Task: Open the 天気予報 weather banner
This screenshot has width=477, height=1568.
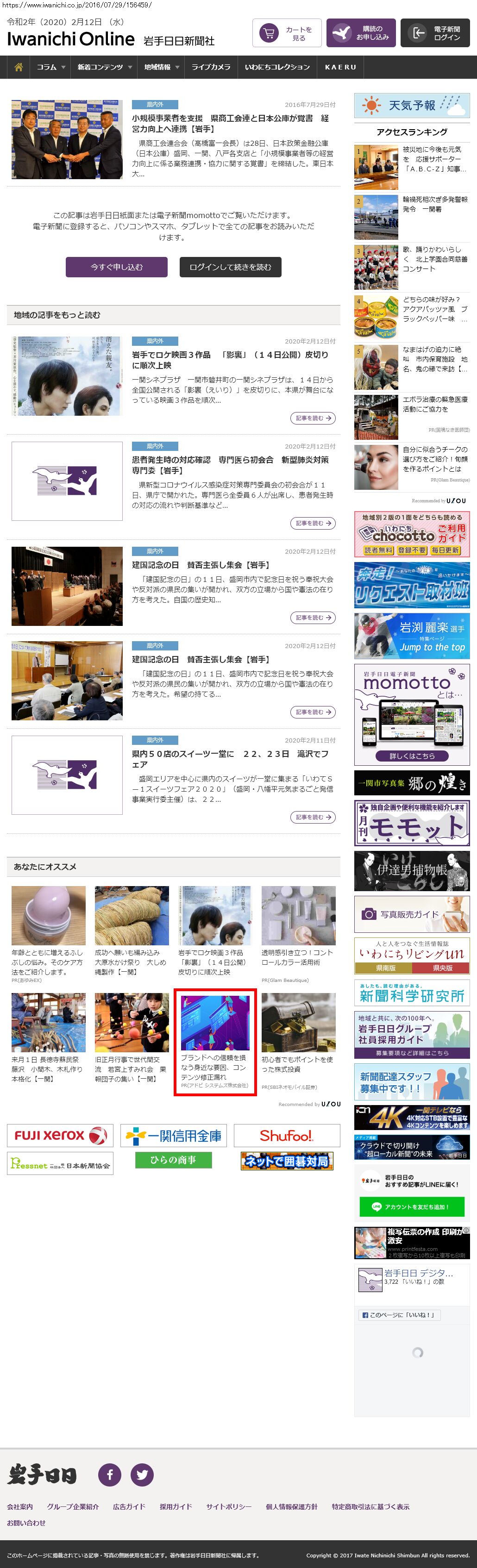Action: (412, 105)
